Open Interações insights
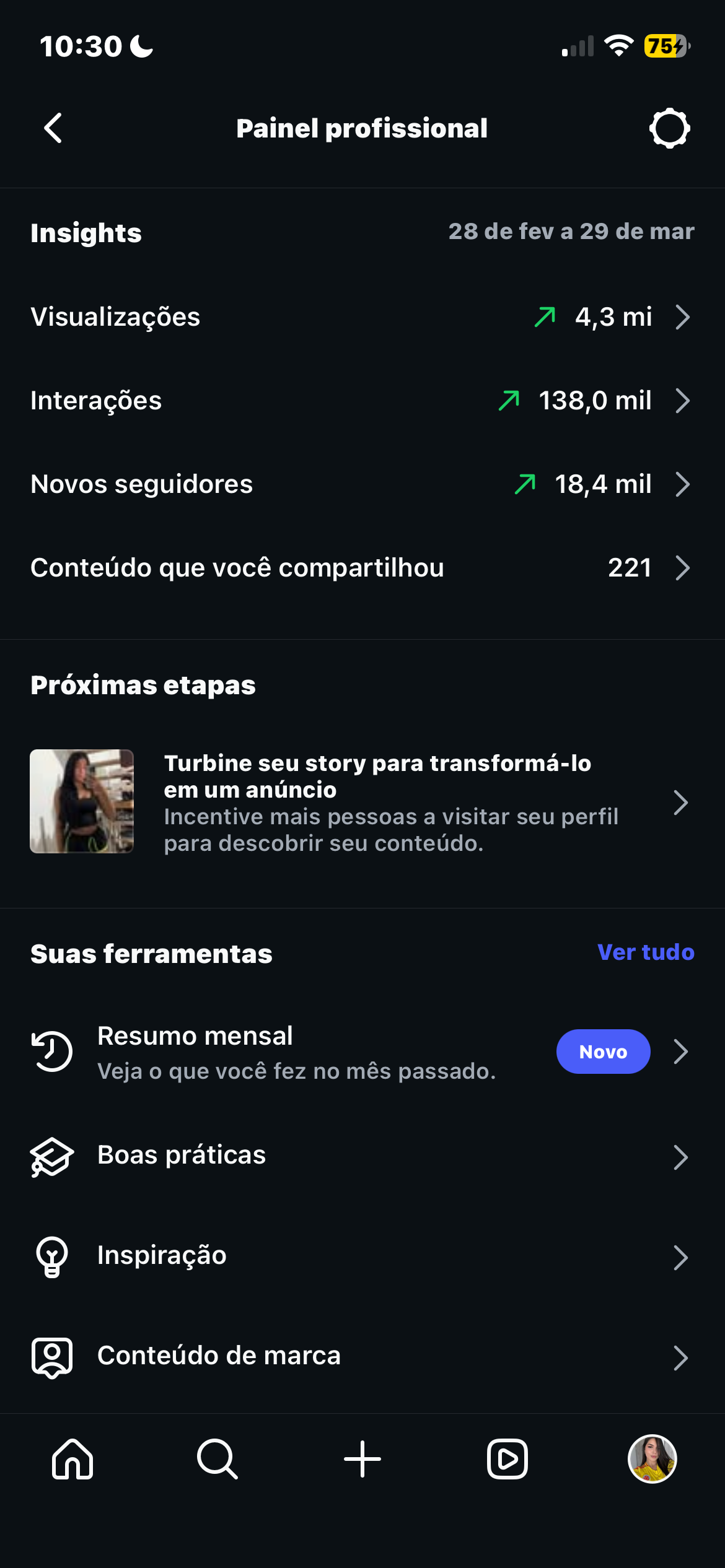Image resolution: width=725 pixels, height=1568 pixels. [x=362, y=401]
